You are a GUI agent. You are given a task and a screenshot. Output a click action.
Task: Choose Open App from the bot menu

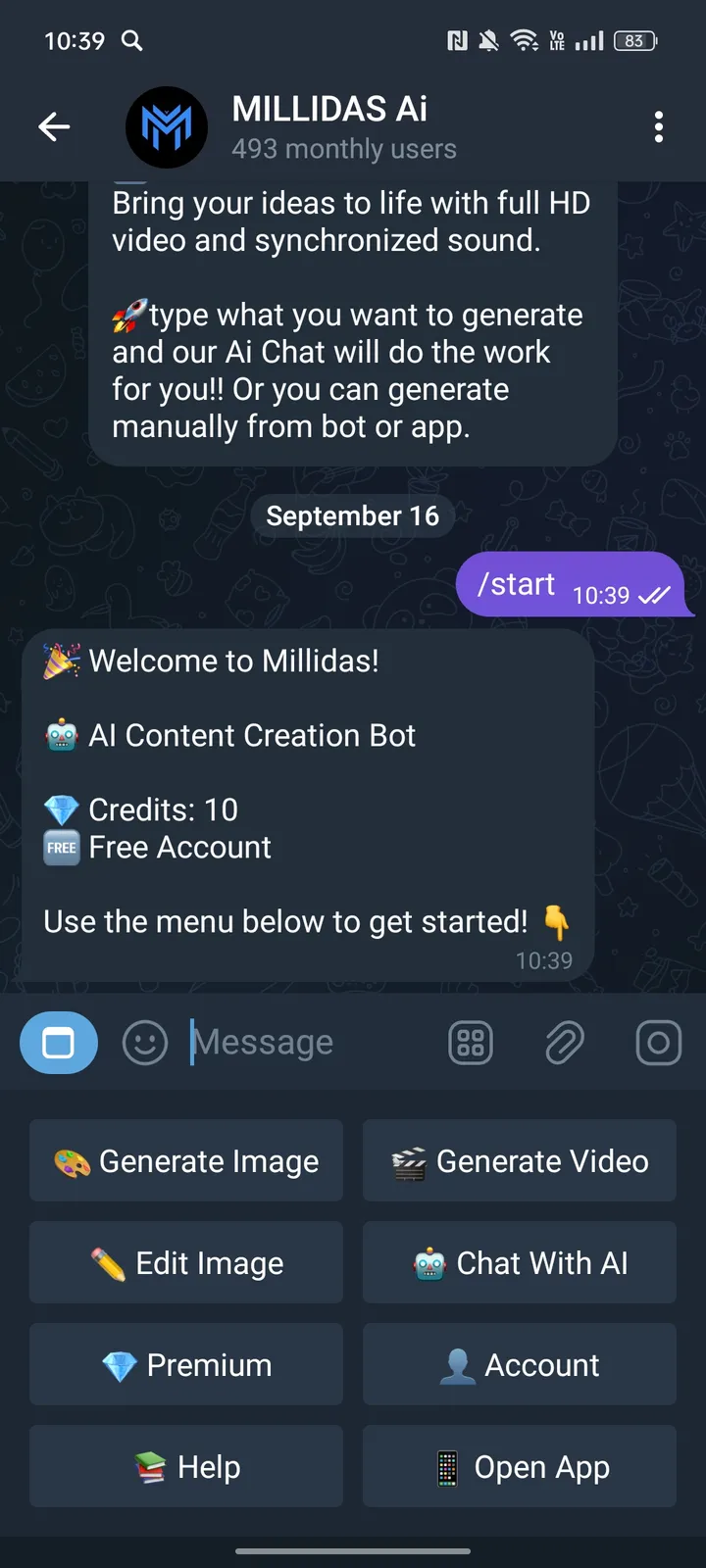tap(519, 1466)
